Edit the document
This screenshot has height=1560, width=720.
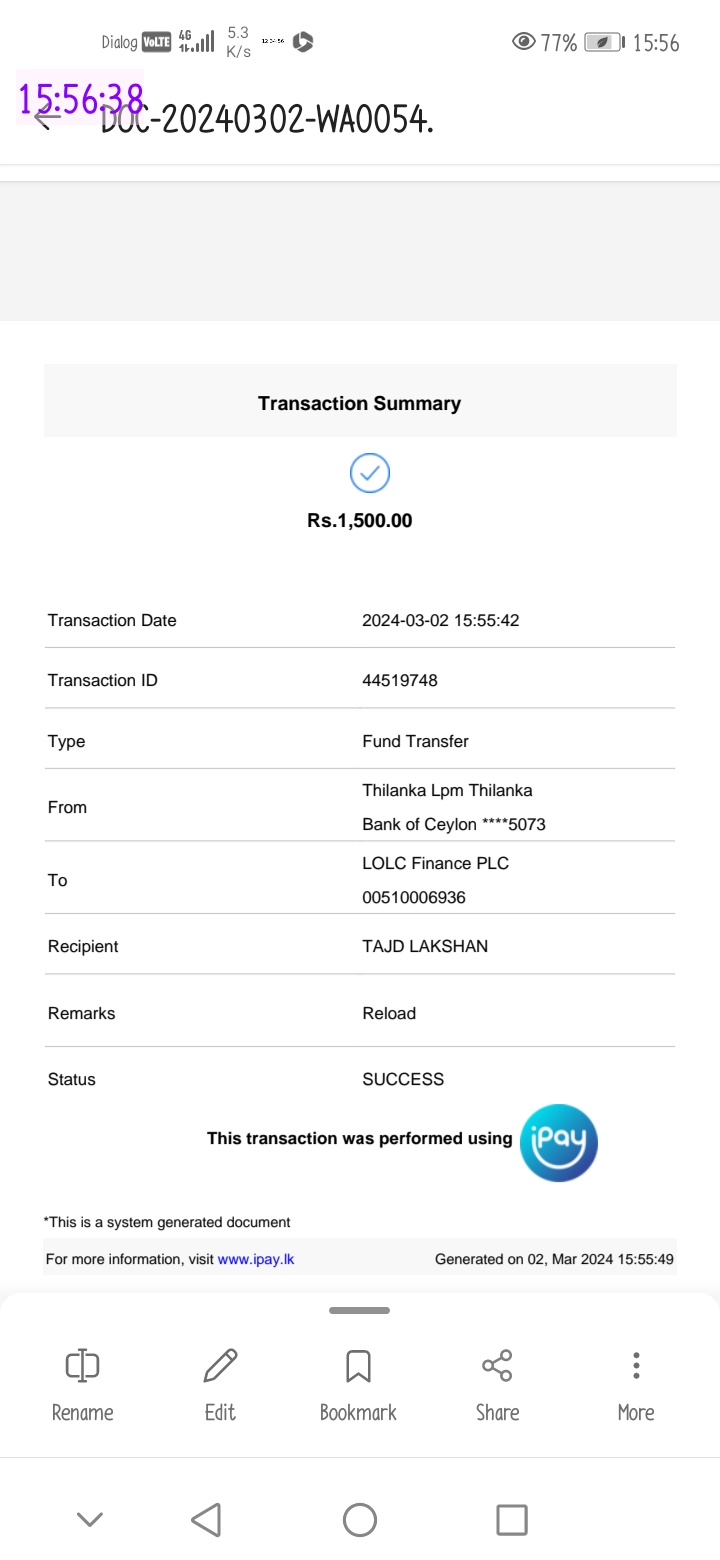click(x=220, y=1385)
